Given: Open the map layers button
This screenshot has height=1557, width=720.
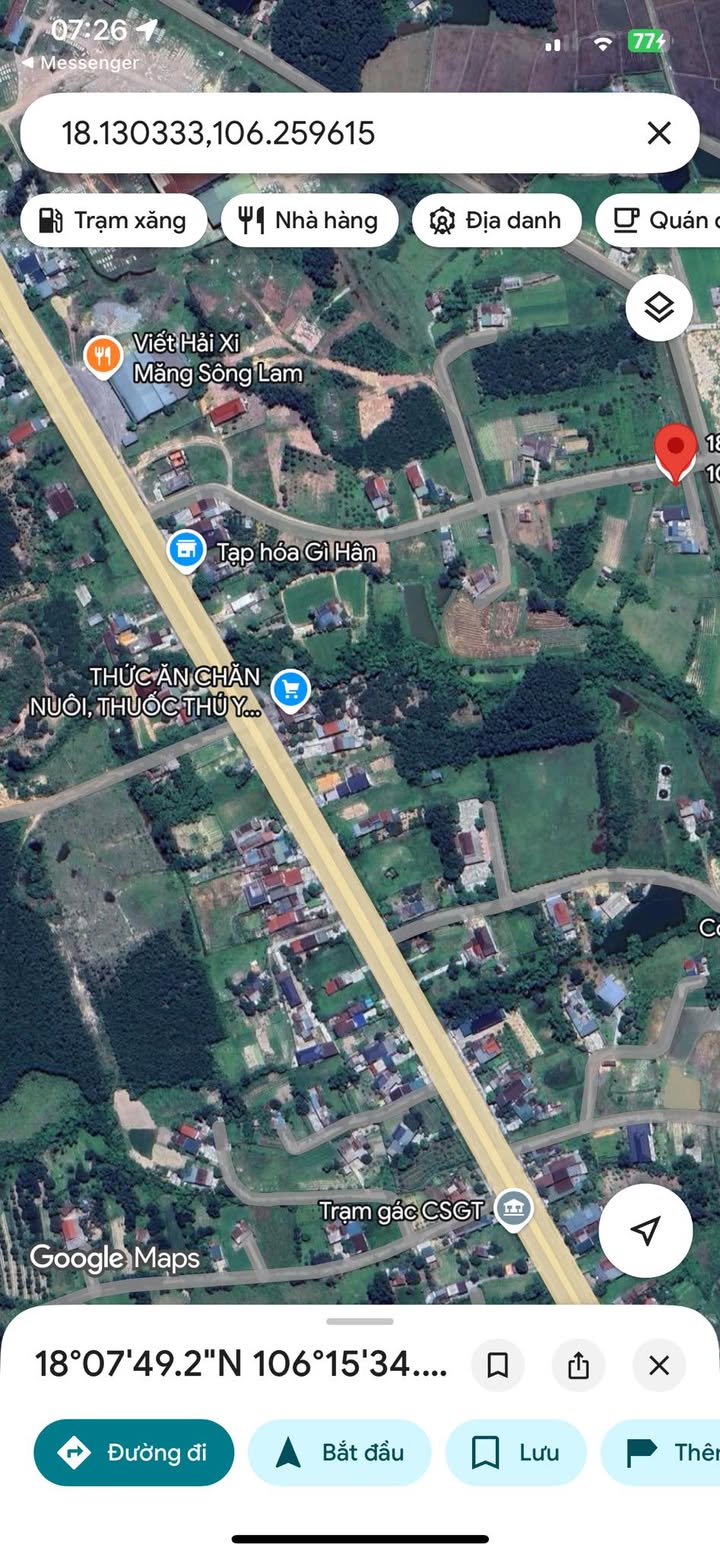Looking at the screenshot, I should tap(659, 308).
